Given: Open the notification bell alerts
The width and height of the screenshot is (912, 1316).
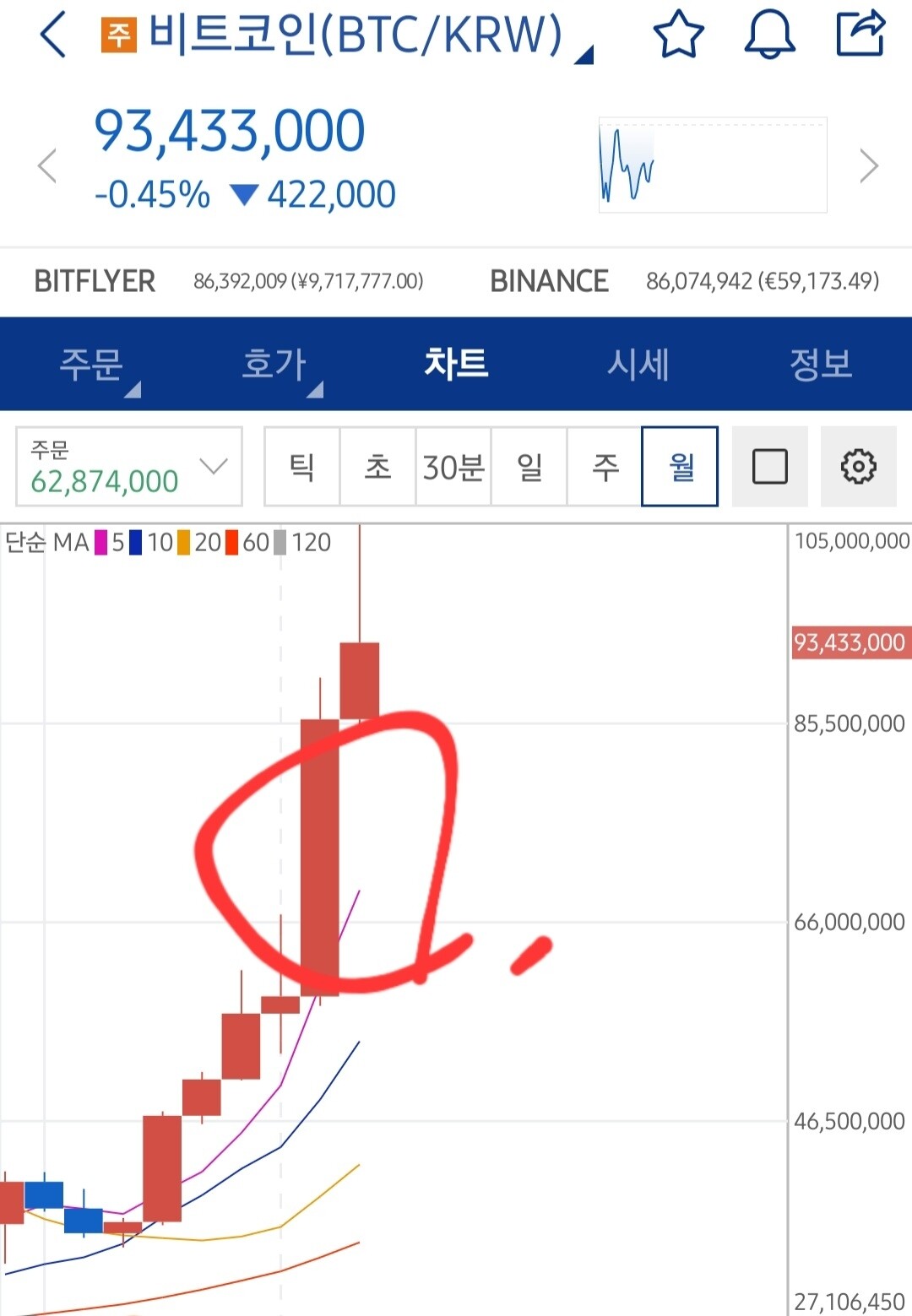Looking at the screenshot, I should pyautogui.click(x=769, y=34).
